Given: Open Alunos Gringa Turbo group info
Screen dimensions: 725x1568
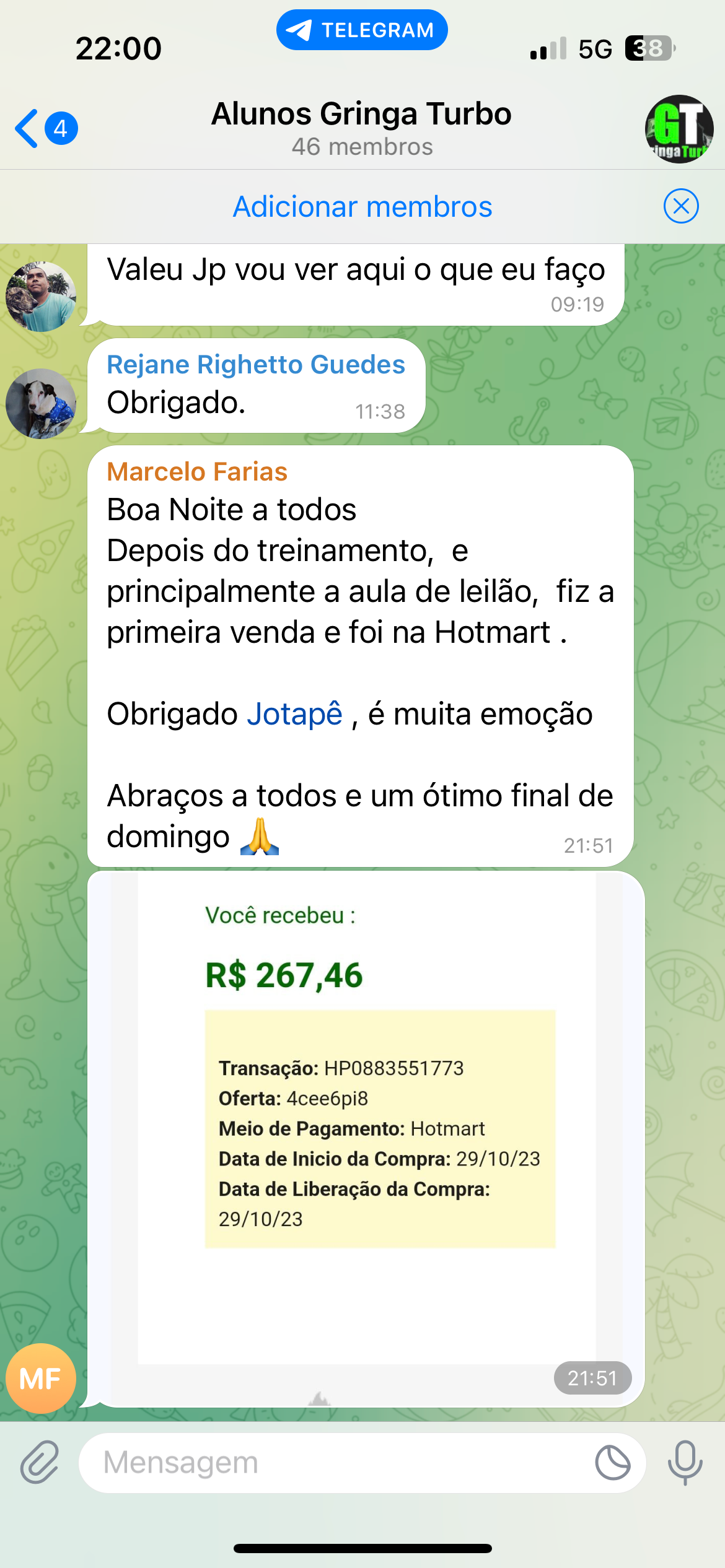Looking at the screenshot, I should tap(361, 128).
